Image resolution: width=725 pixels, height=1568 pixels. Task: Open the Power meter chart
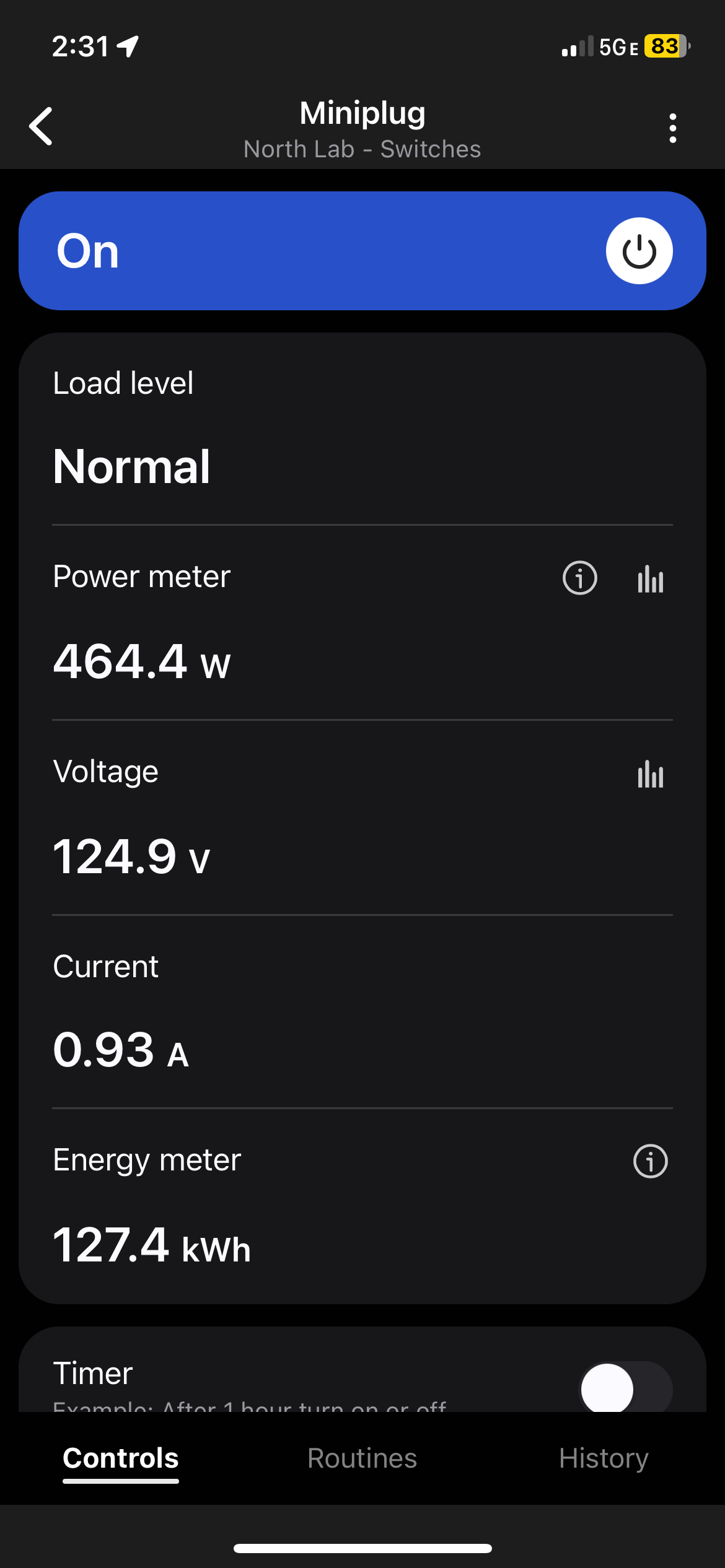650,579
